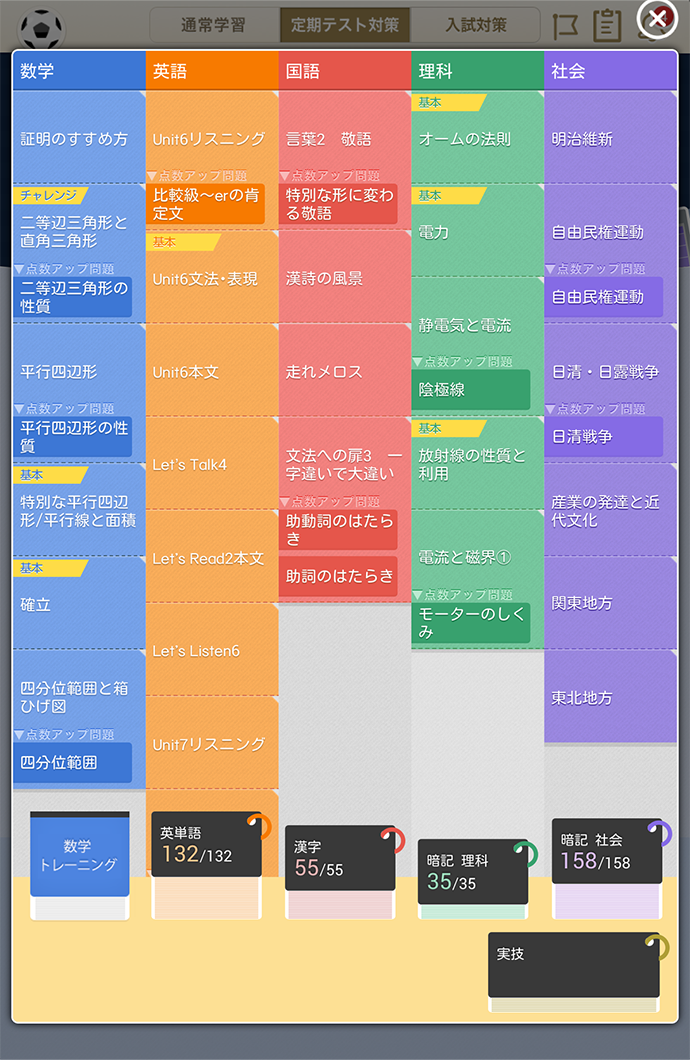The image size is (690, 1060).
Task: Open English lesson Unit6リスニング
Action: (211, 138)
